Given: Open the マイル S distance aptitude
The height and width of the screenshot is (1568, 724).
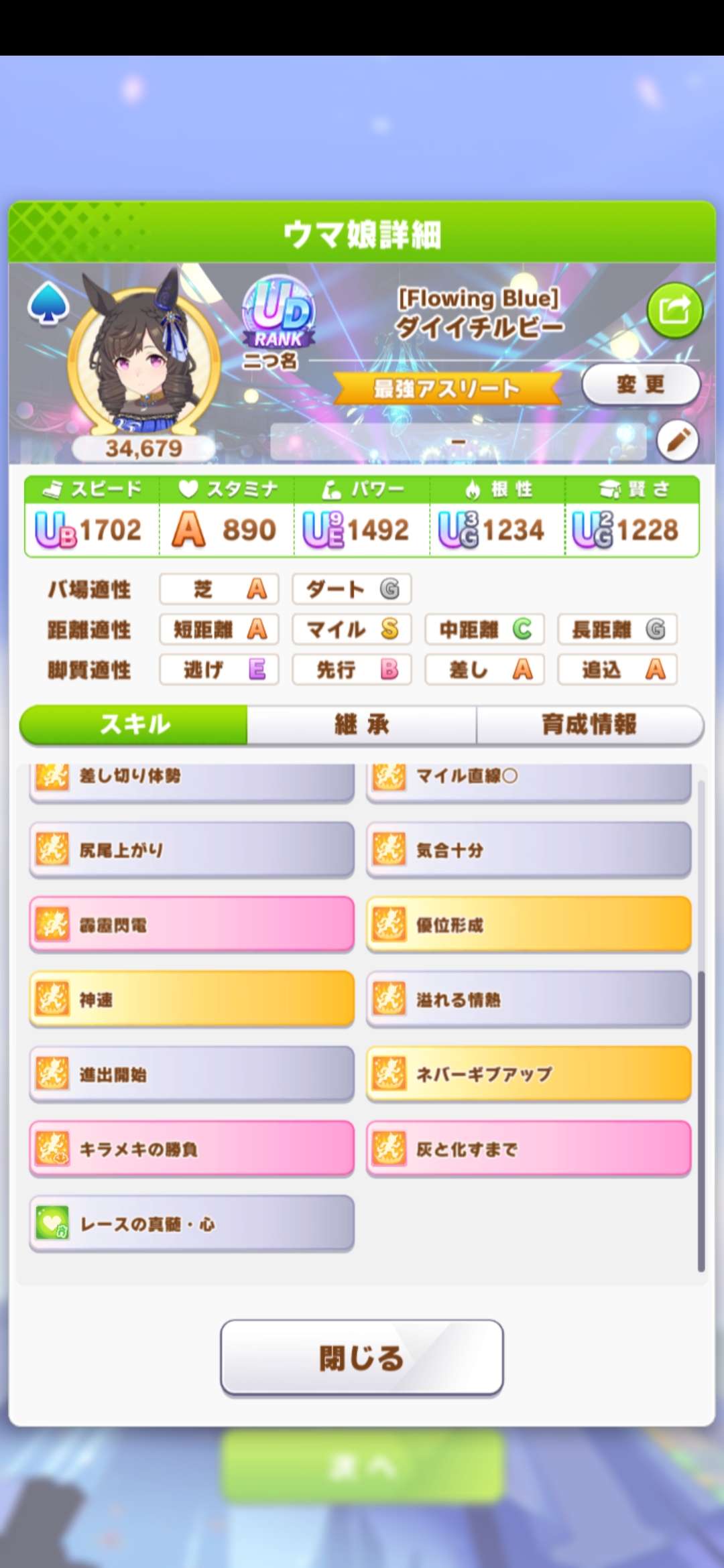Looking at the screenshot, I should (351, 630).
